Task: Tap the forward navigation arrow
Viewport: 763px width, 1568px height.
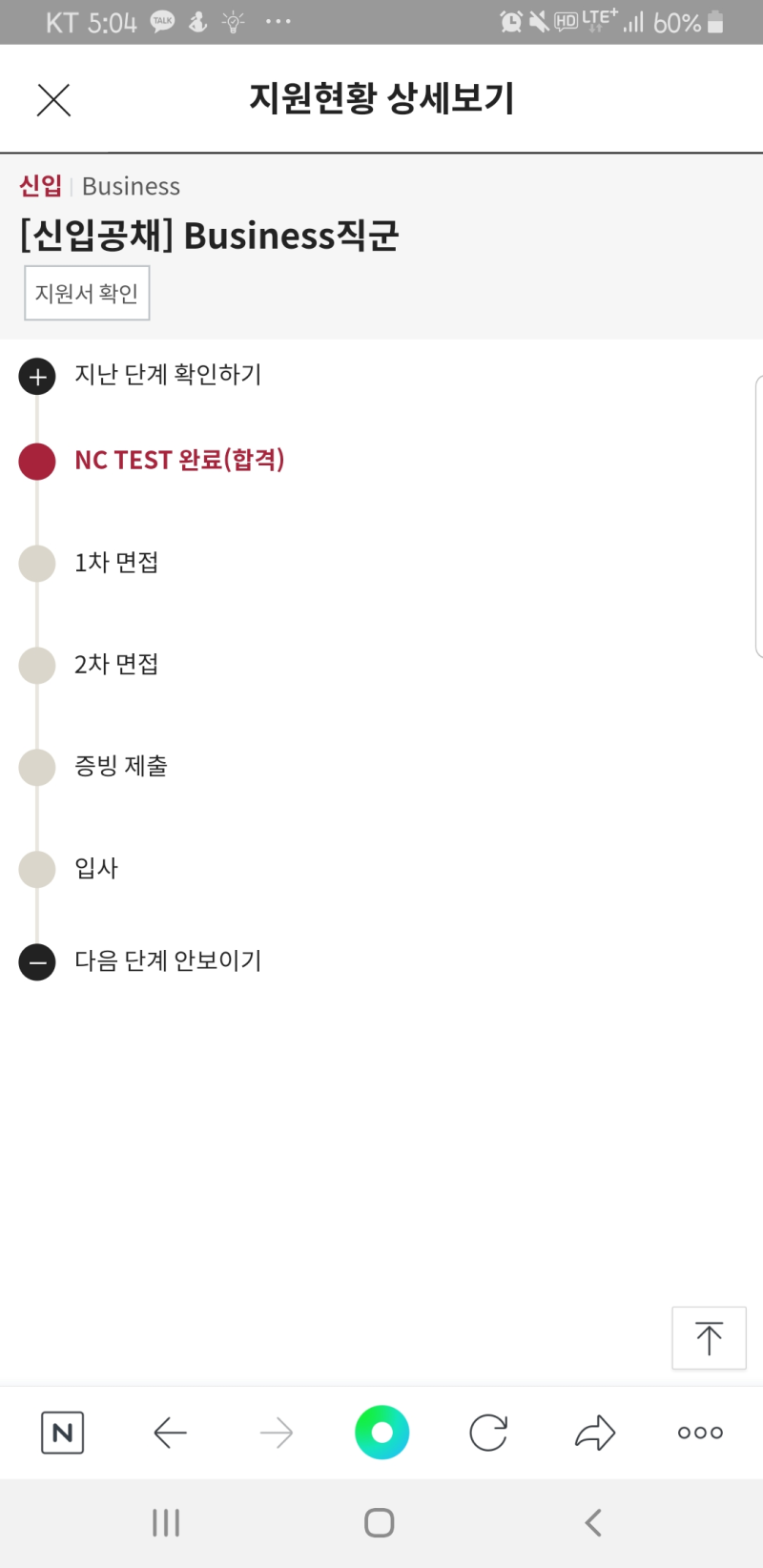Action: click(x=276, y=1432)
